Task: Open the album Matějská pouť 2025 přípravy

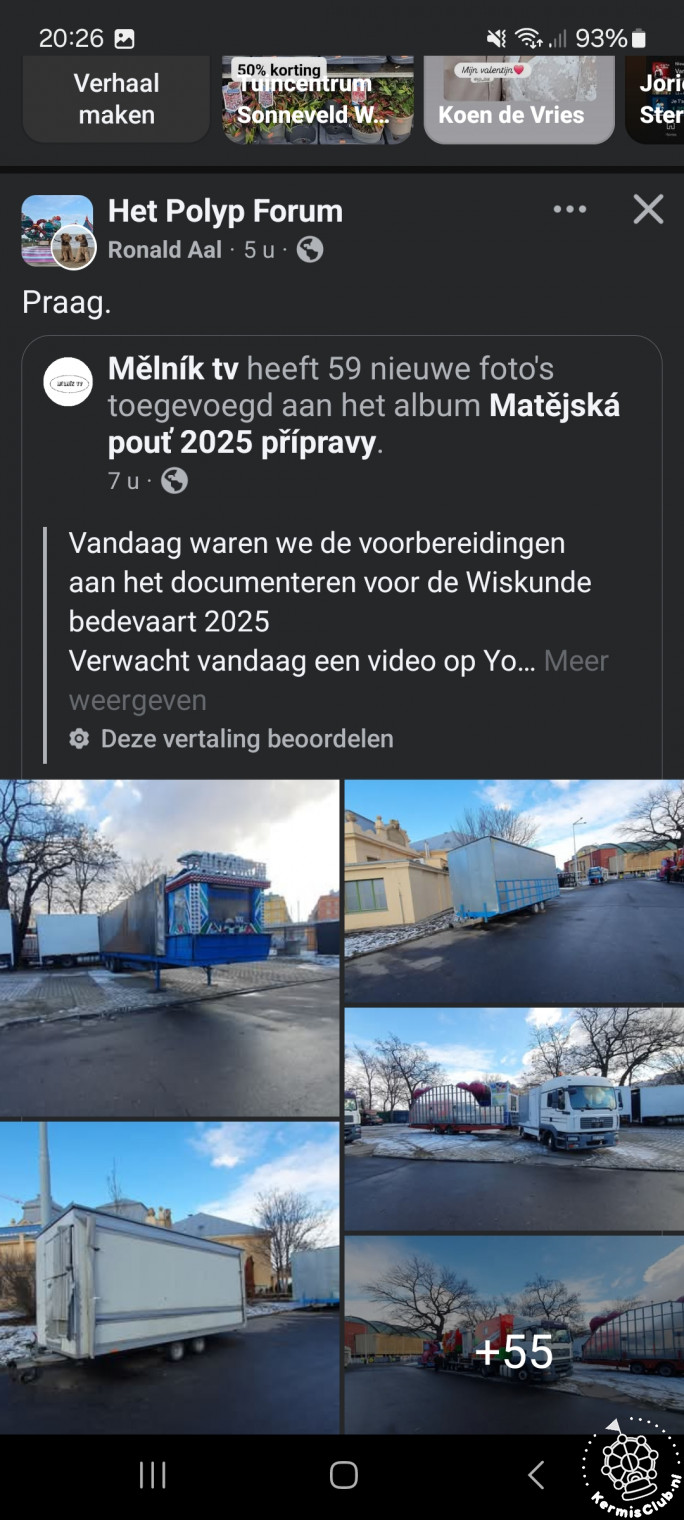Action: (364, 425)
